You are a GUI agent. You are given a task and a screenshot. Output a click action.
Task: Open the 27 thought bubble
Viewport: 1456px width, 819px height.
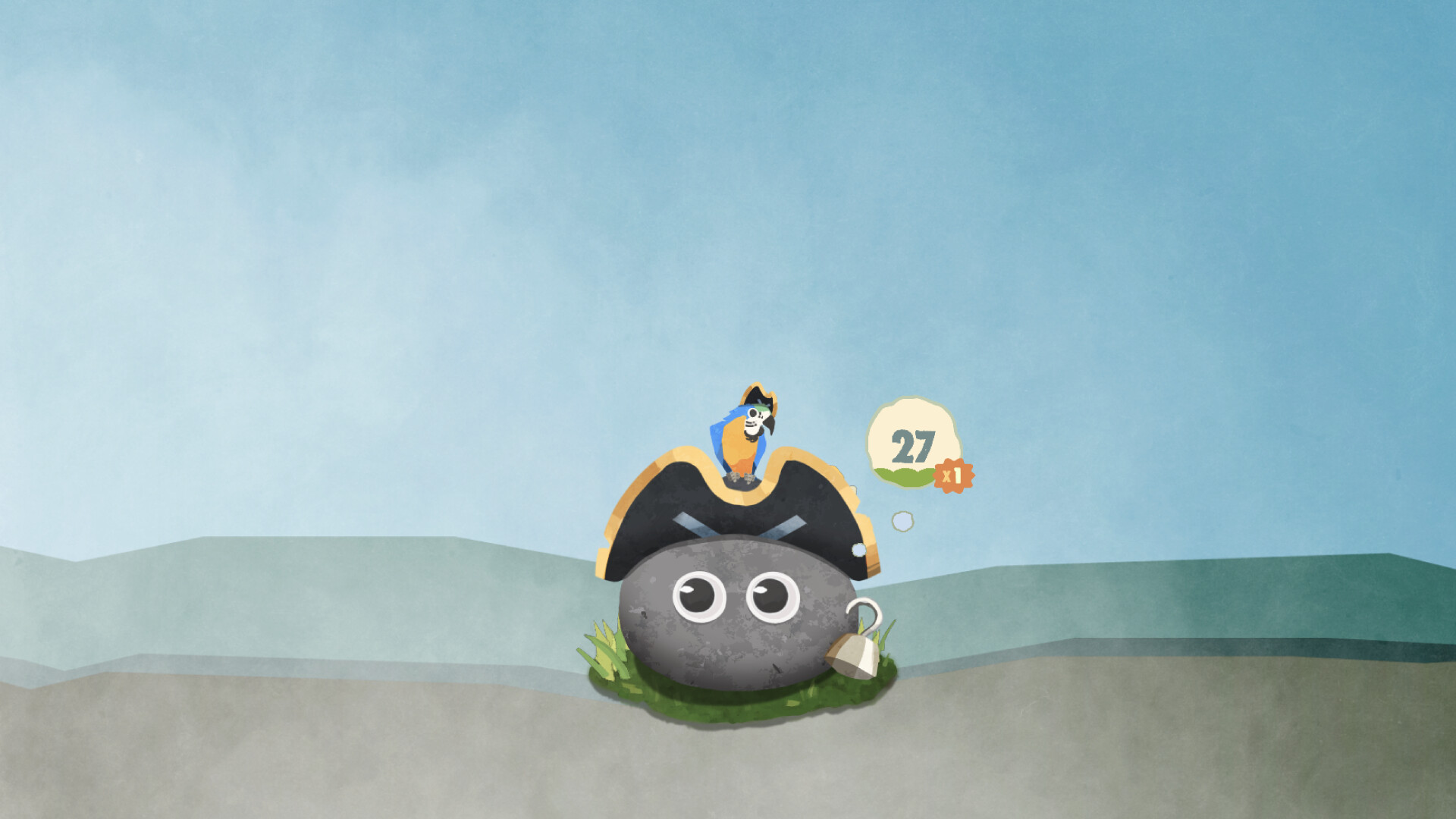point(913,444)
